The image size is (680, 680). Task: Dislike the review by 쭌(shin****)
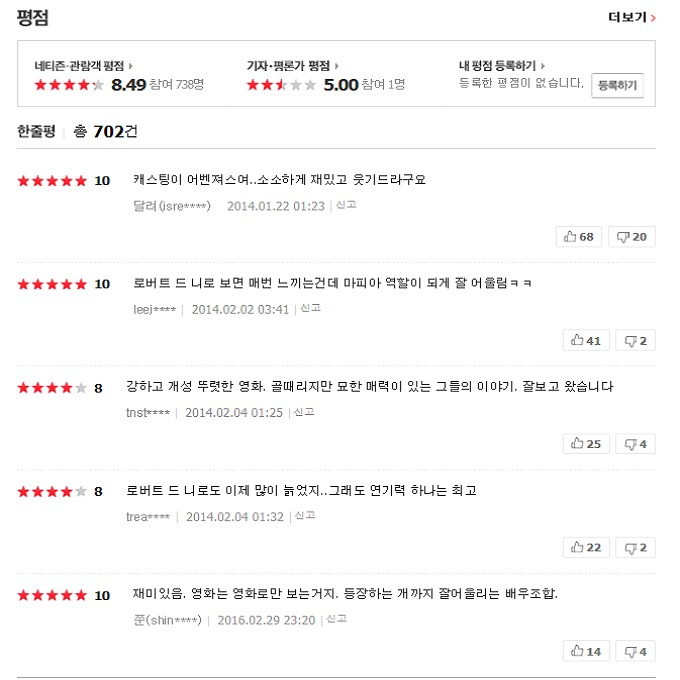[635, 652]
